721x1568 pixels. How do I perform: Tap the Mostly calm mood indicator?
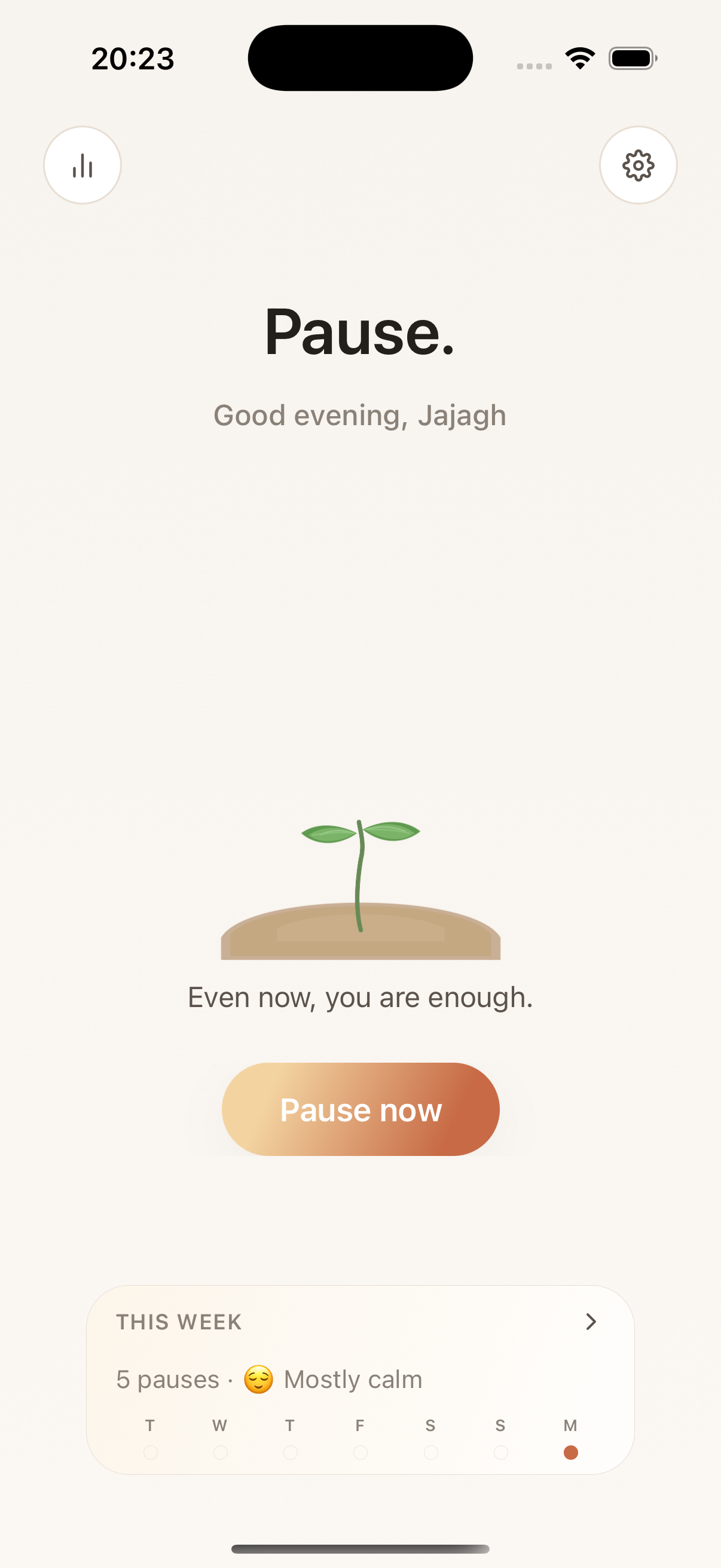tap(352, 1379)
